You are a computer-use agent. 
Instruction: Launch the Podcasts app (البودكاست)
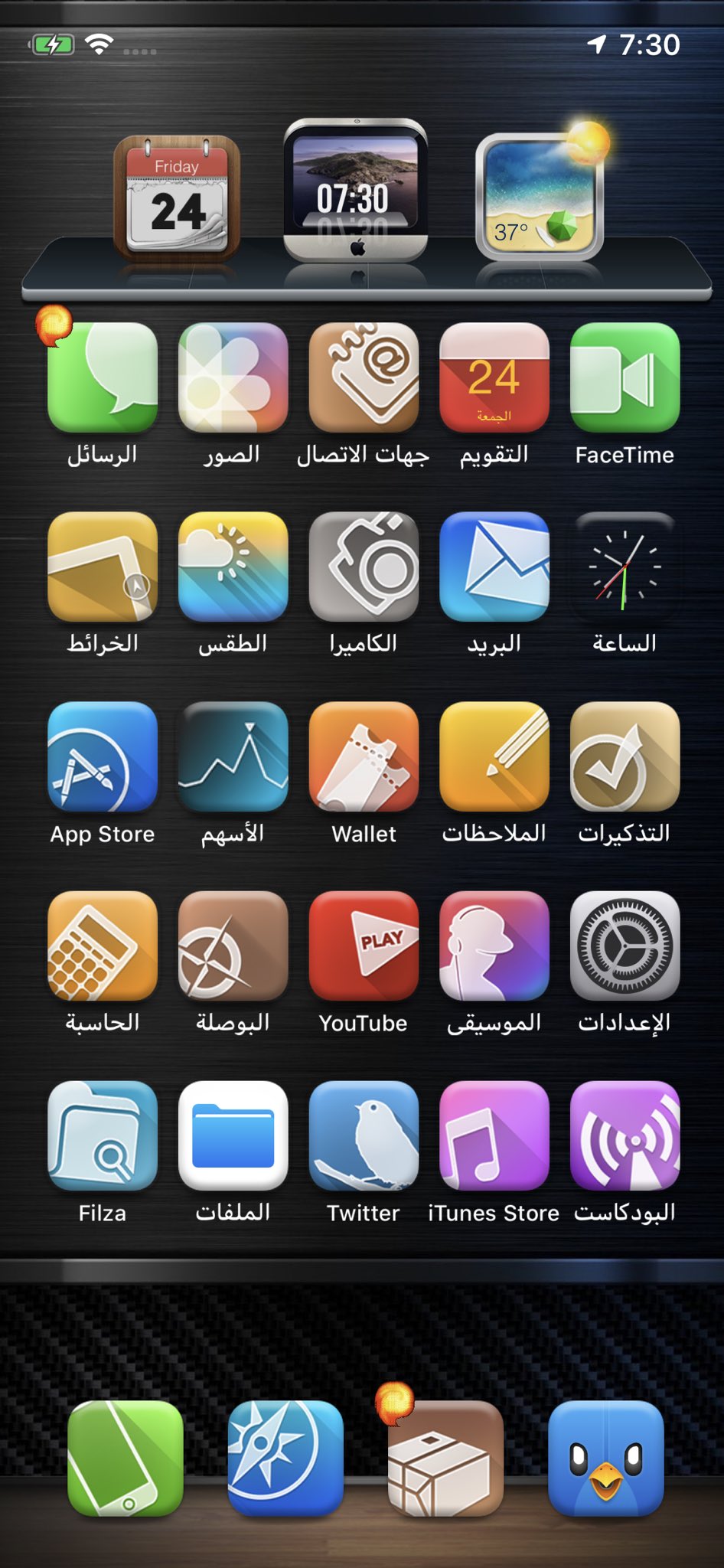coord(625,1136)
